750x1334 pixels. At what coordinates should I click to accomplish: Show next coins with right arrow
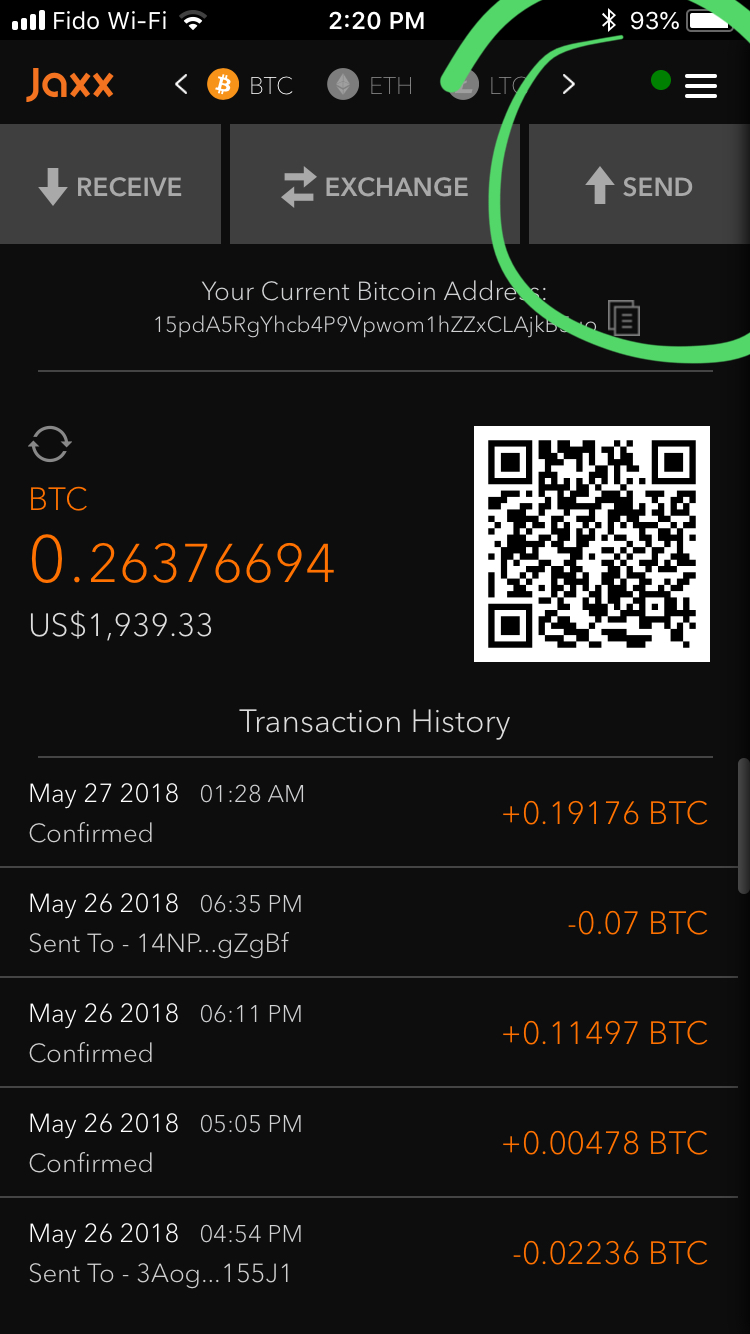(x=568, y=85)
